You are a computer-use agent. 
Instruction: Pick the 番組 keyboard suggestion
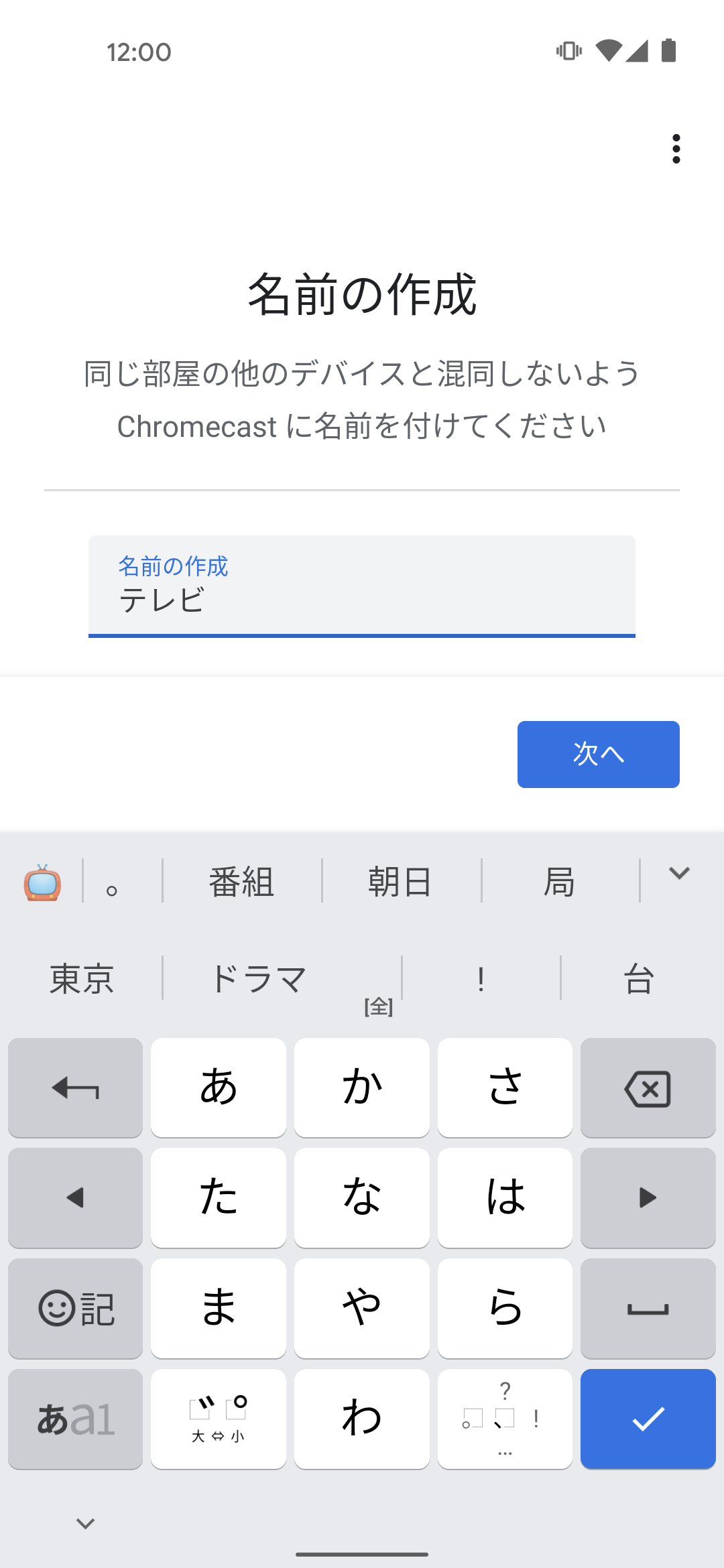click(241, 881)
